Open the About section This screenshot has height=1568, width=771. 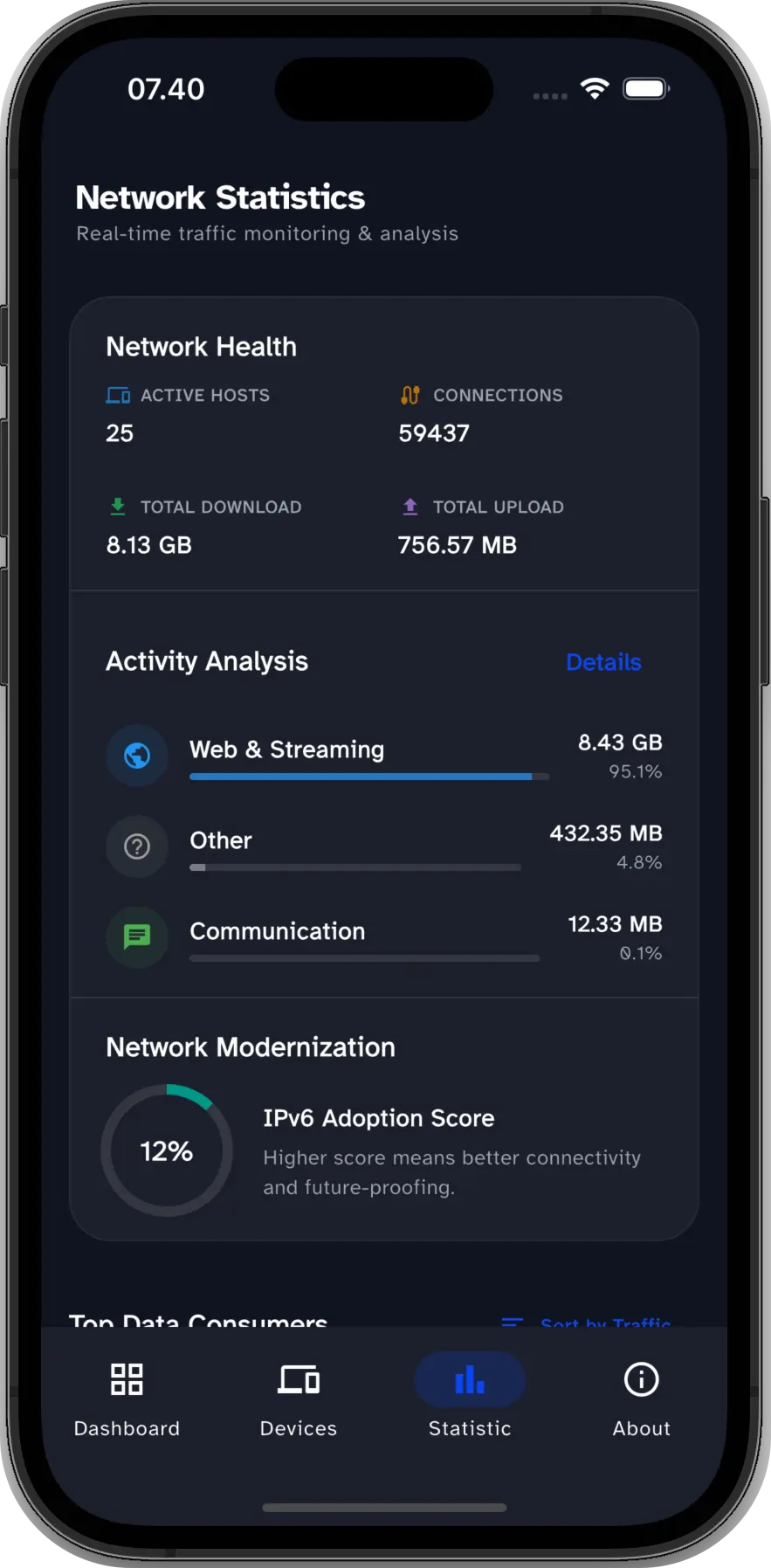pyautogui.click(x=640, y=1398)
